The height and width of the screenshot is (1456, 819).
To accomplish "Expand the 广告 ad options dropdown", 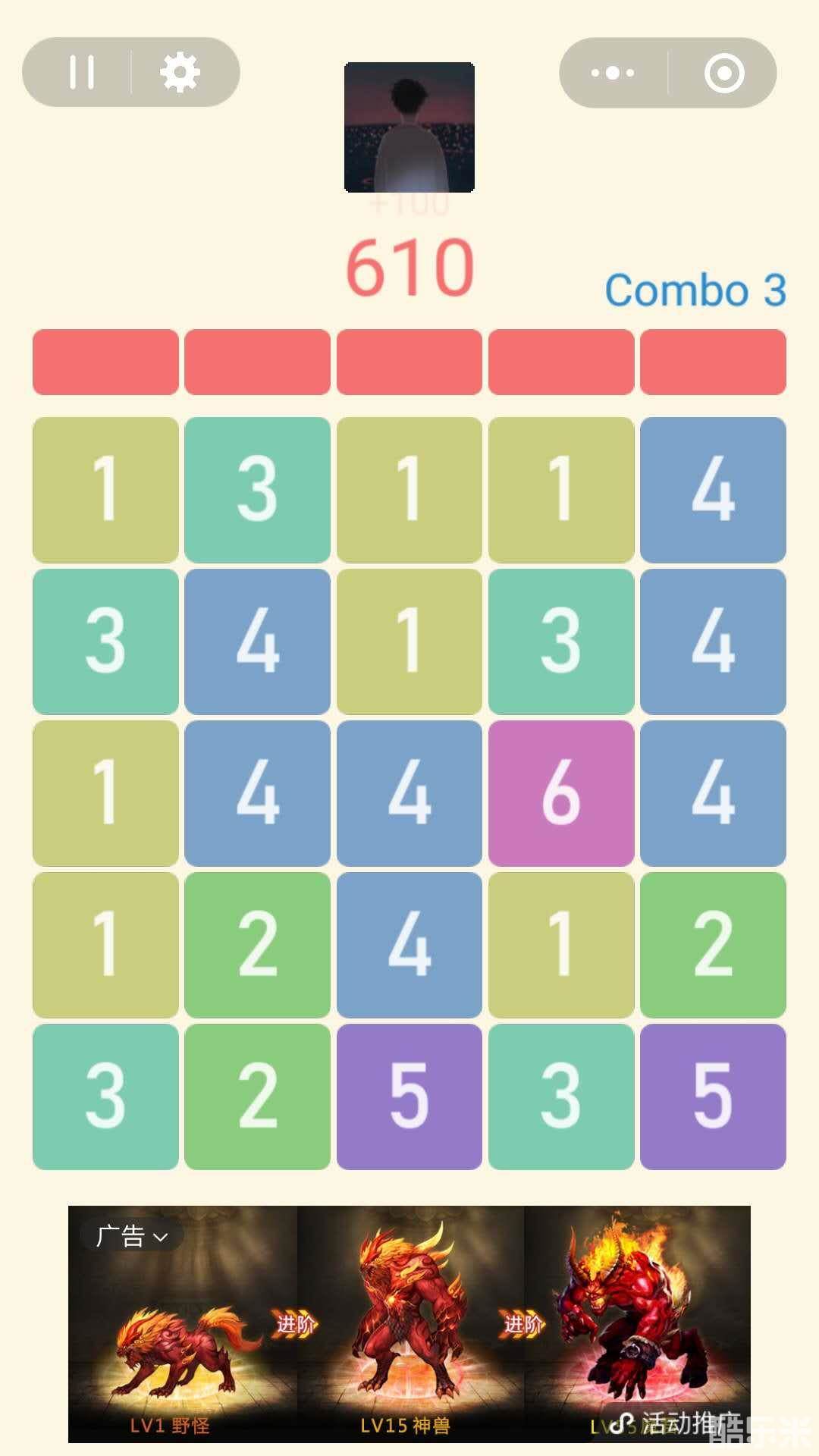I will coord(131,1237).
